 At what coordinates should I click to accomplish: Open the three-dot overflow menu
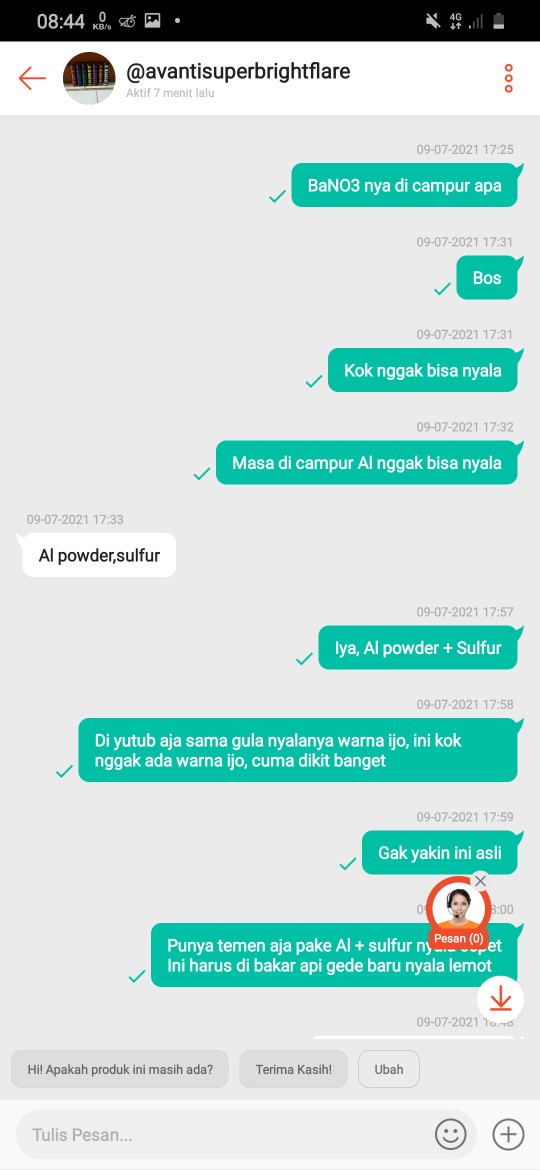point(509,78)
